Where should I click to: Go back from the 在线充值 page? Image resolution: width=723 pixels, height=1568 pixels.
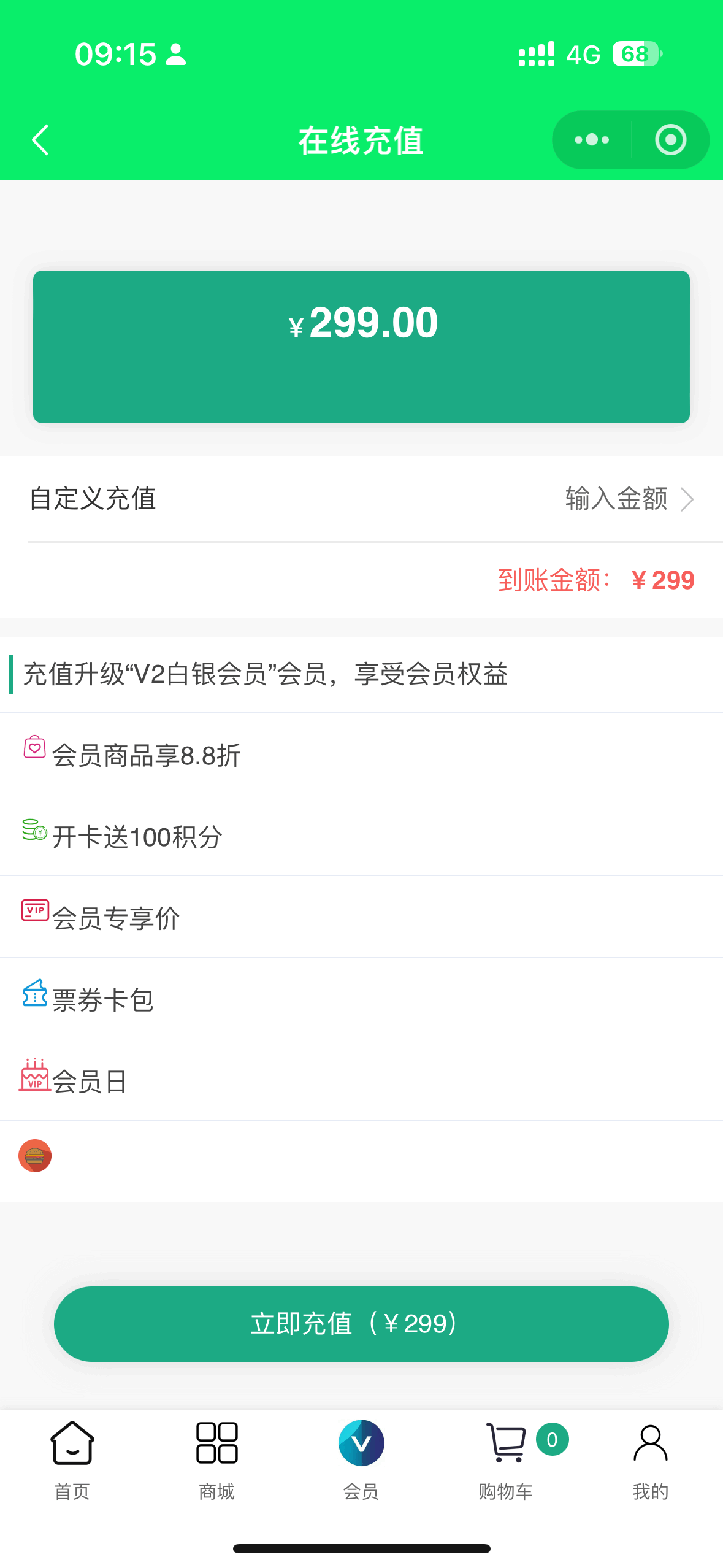tap(40, 140)
